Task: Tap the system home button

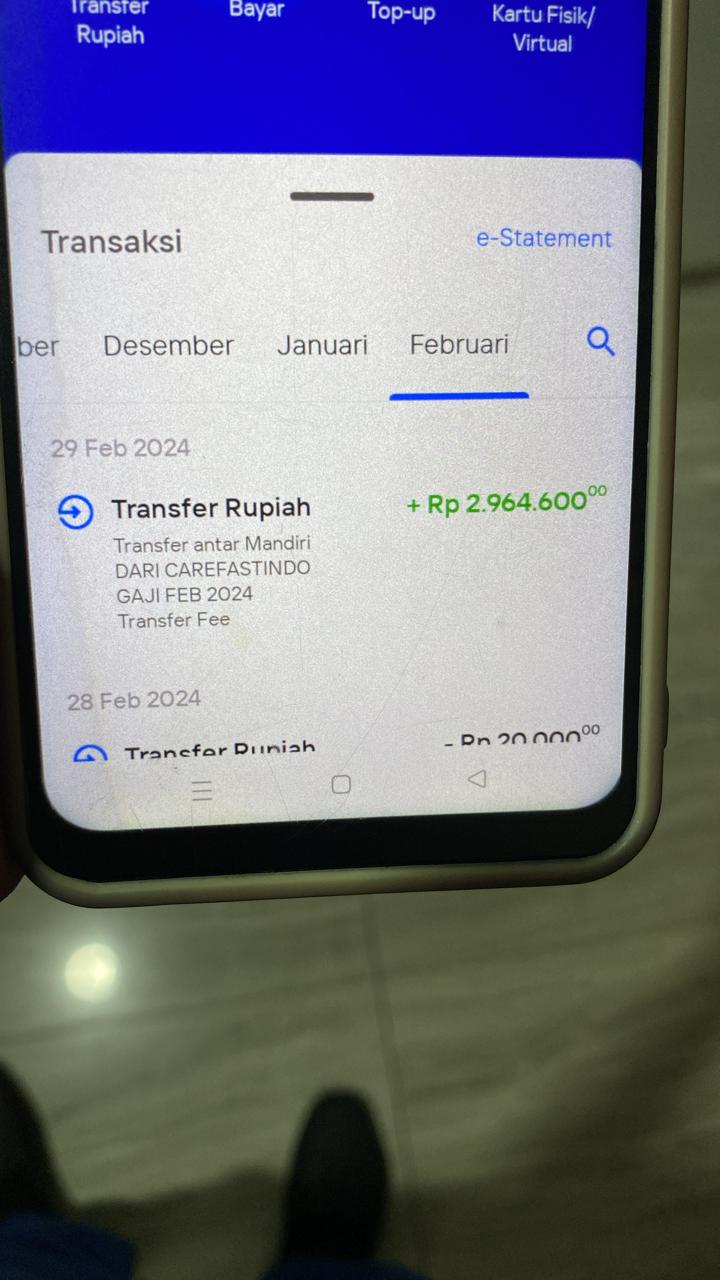Action: click(x=341, y=785)
